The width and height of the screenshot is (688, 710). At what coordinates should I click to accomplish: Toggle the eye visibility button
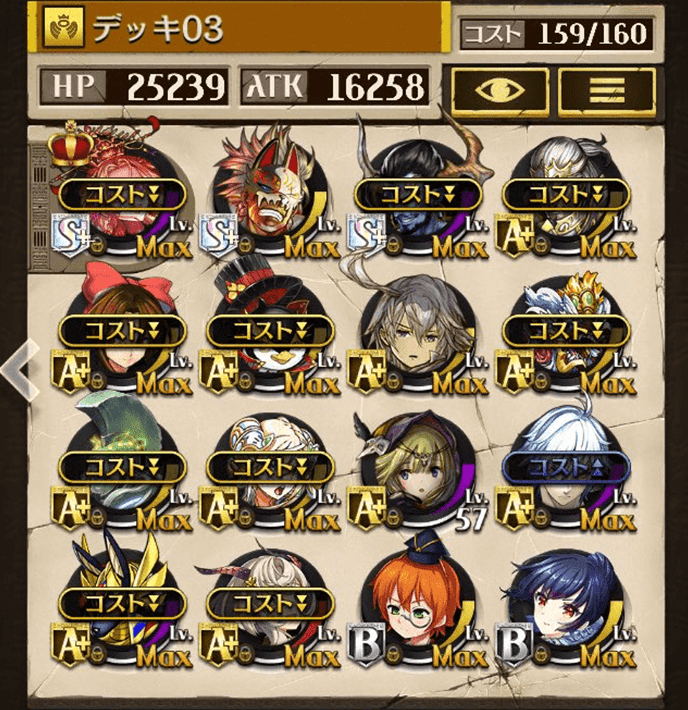pos(498,89)
